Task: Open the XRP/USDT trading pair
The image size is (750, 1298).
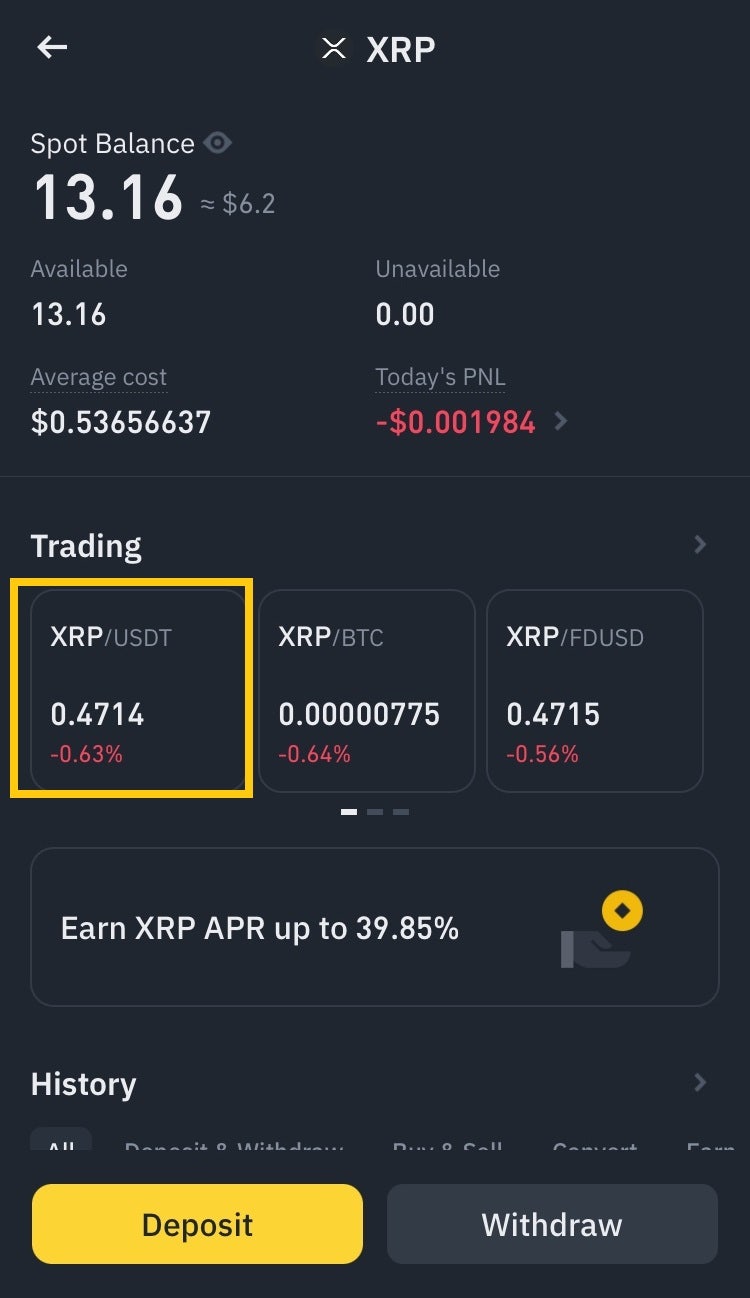Action: pyautogui.click(x=138, y=690)
